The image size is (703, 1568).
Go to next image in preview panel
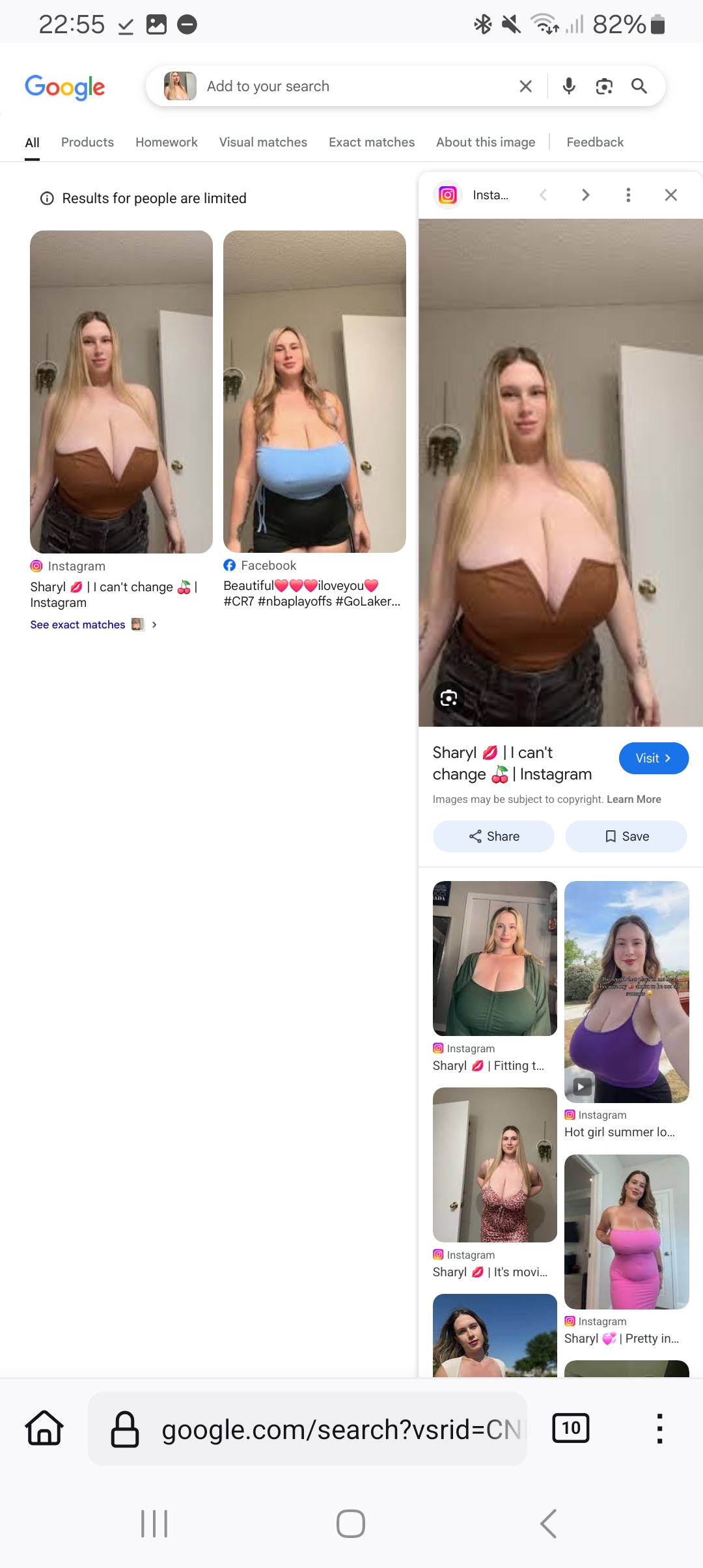point(585,195)
